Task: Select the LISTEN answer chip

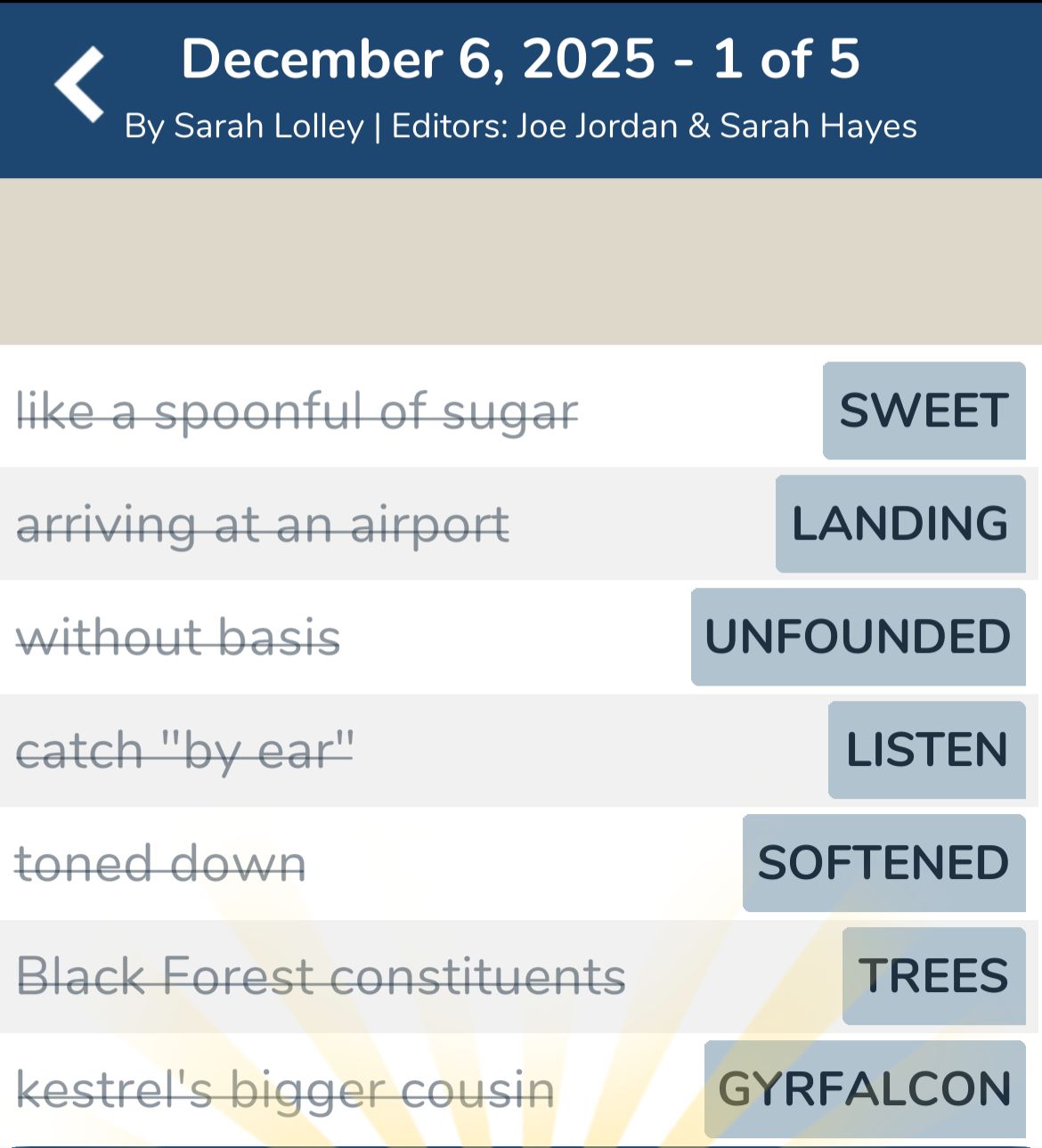Action: click(x=926, y=749)
